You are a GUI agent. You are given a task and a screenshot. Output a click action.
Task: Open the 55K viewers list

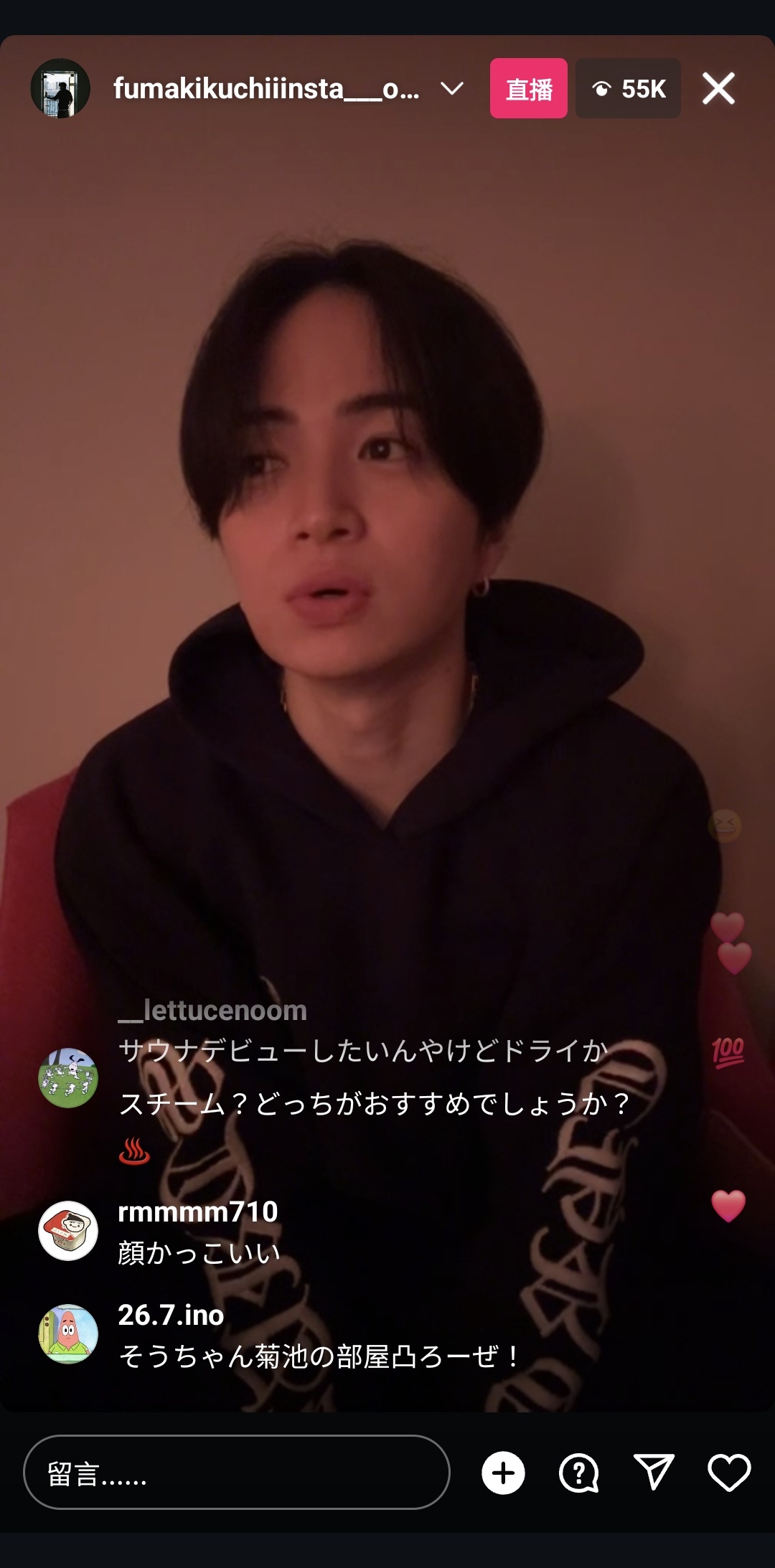point(628,89)
